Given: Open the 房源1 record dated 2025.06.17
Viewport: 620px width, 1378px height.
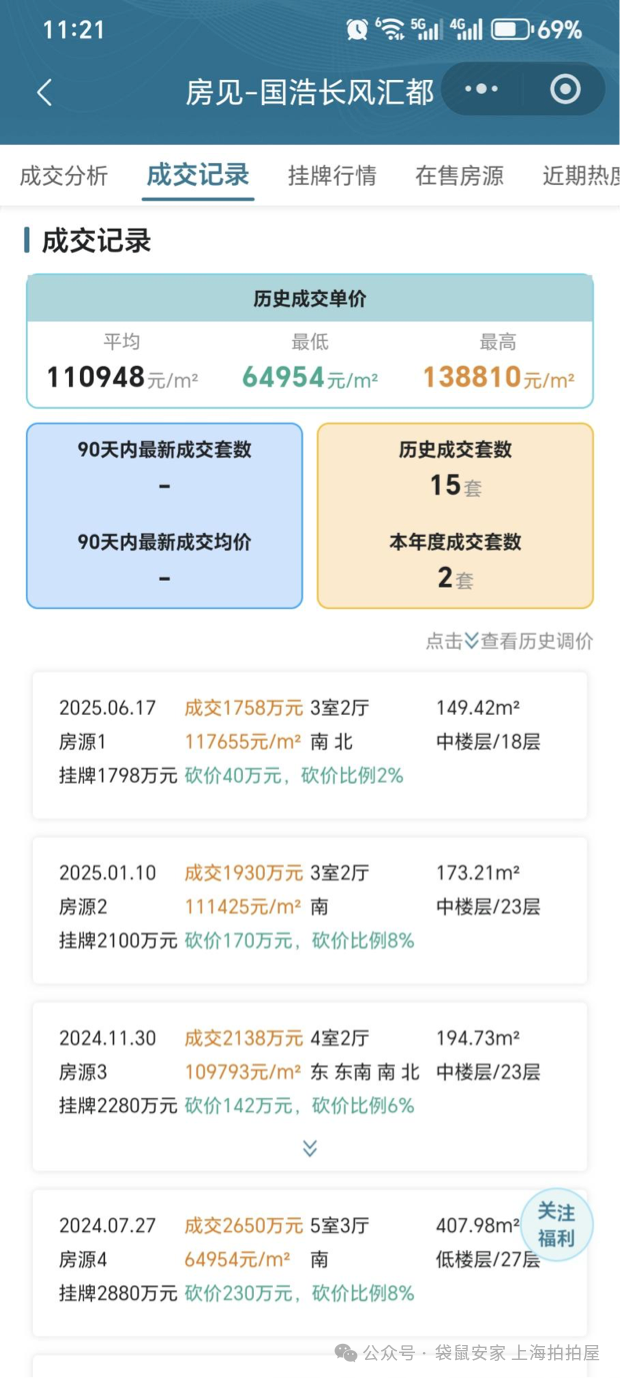Looking at the screenshot, I should tap(309, 742).
